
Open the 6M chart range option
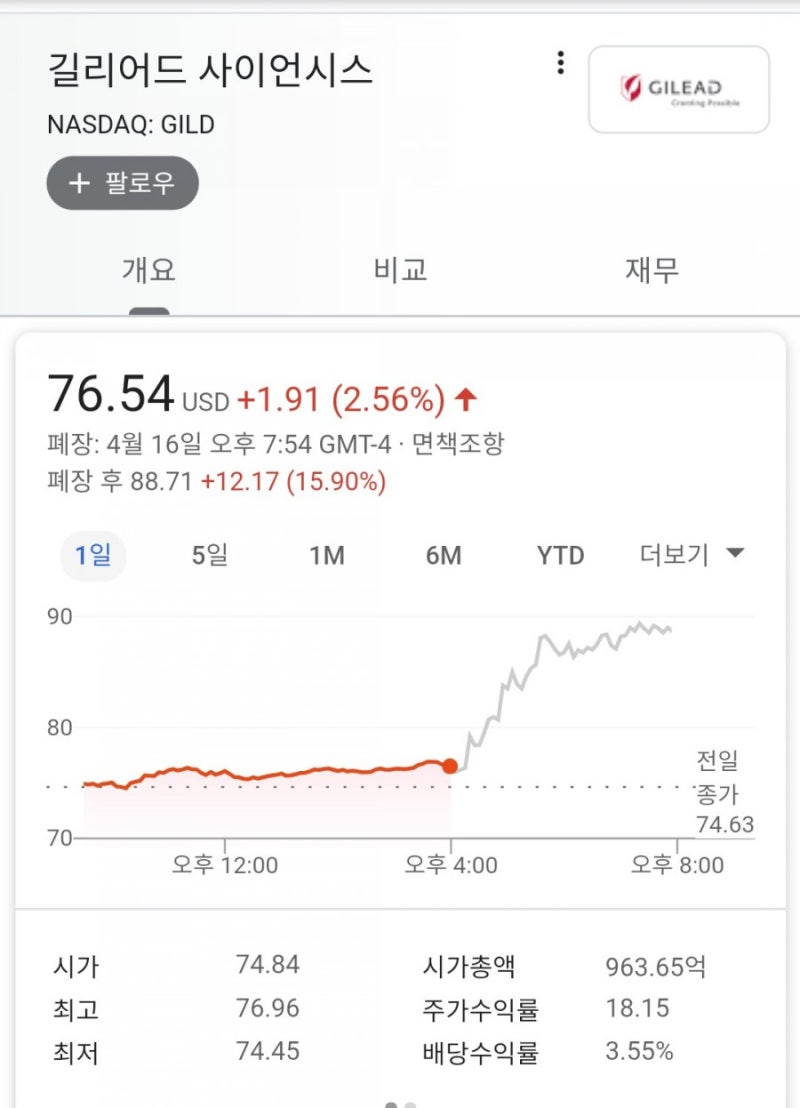pyautogui.click(x=444, y=554)
